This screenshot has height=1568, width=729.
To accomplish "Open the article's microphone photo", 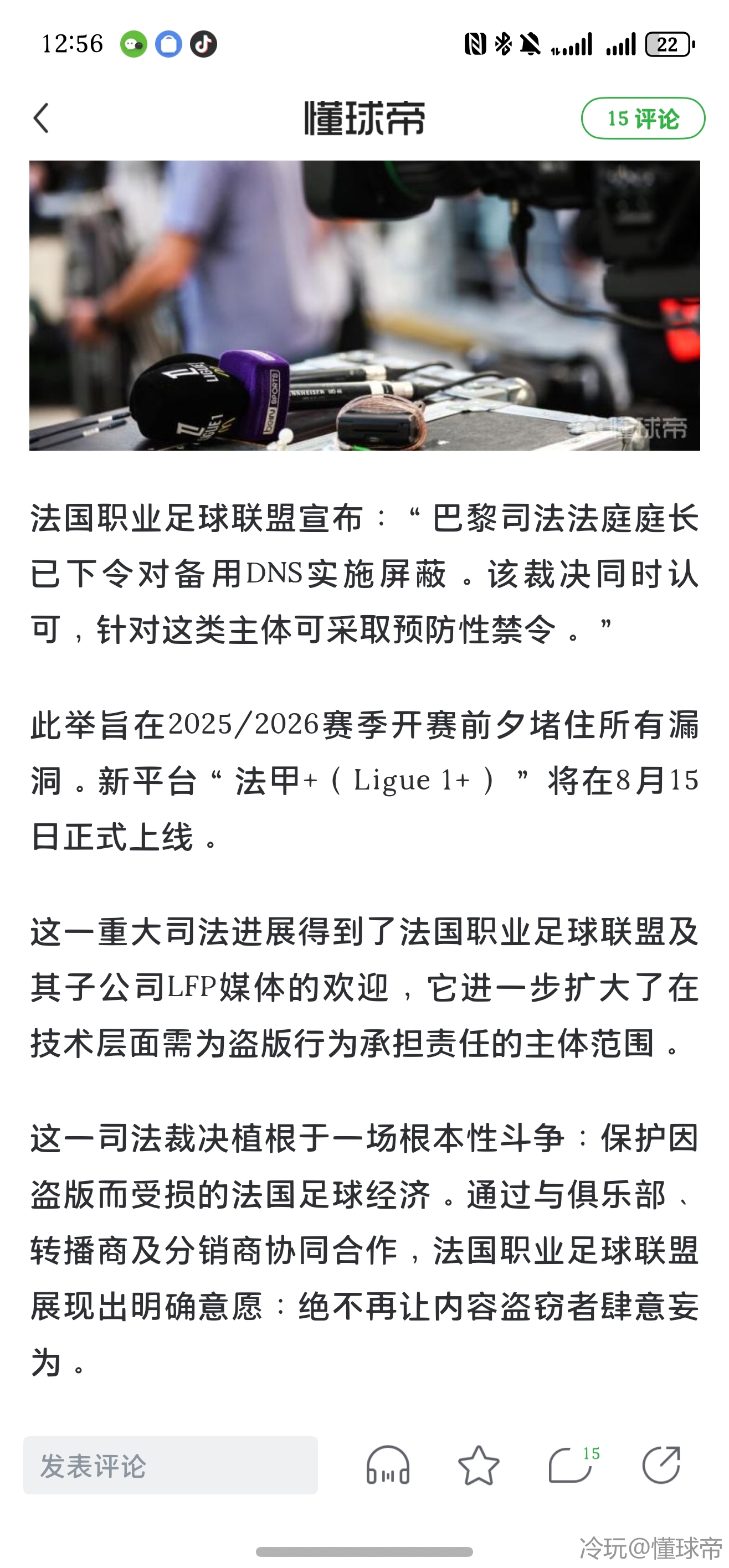I will click(364, 305).
